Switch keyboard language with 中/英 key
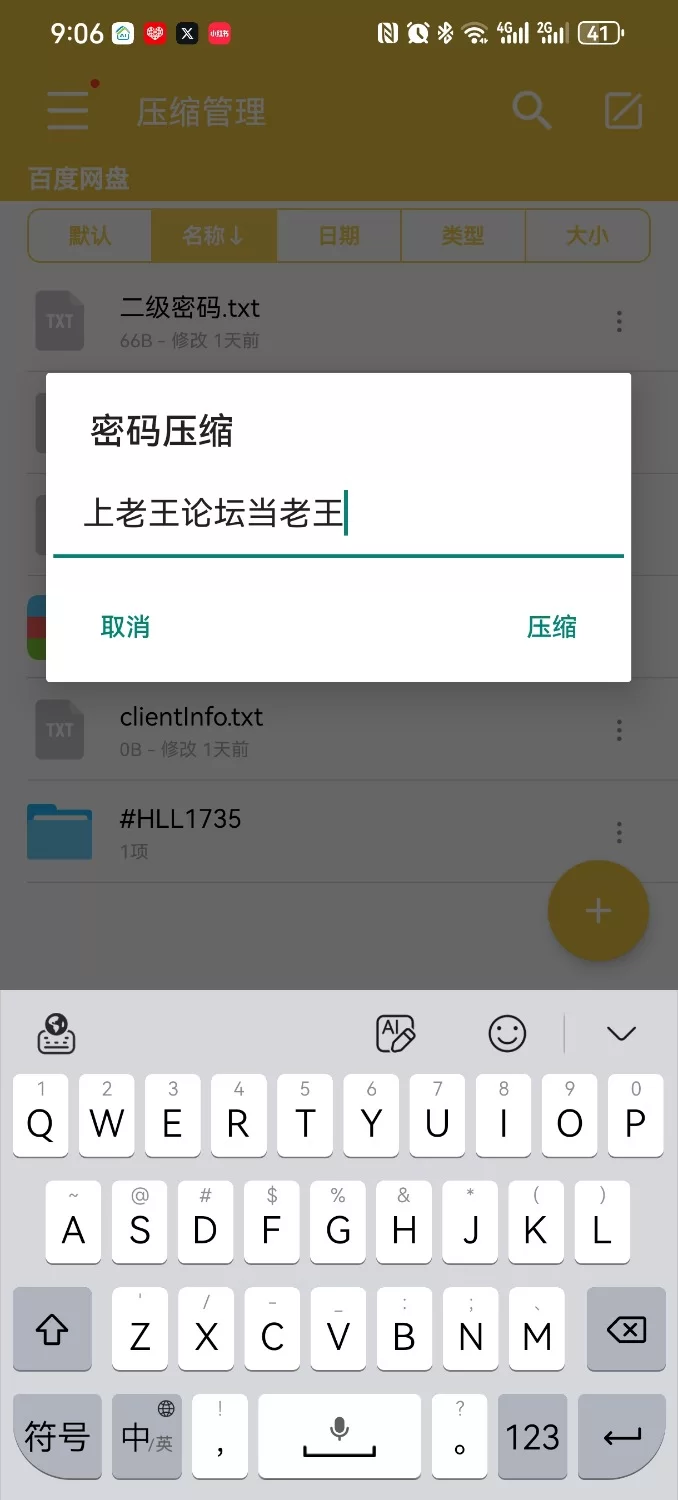Image resolution: width=678 pixels, height=1500 pixels. coord(147,1437)
